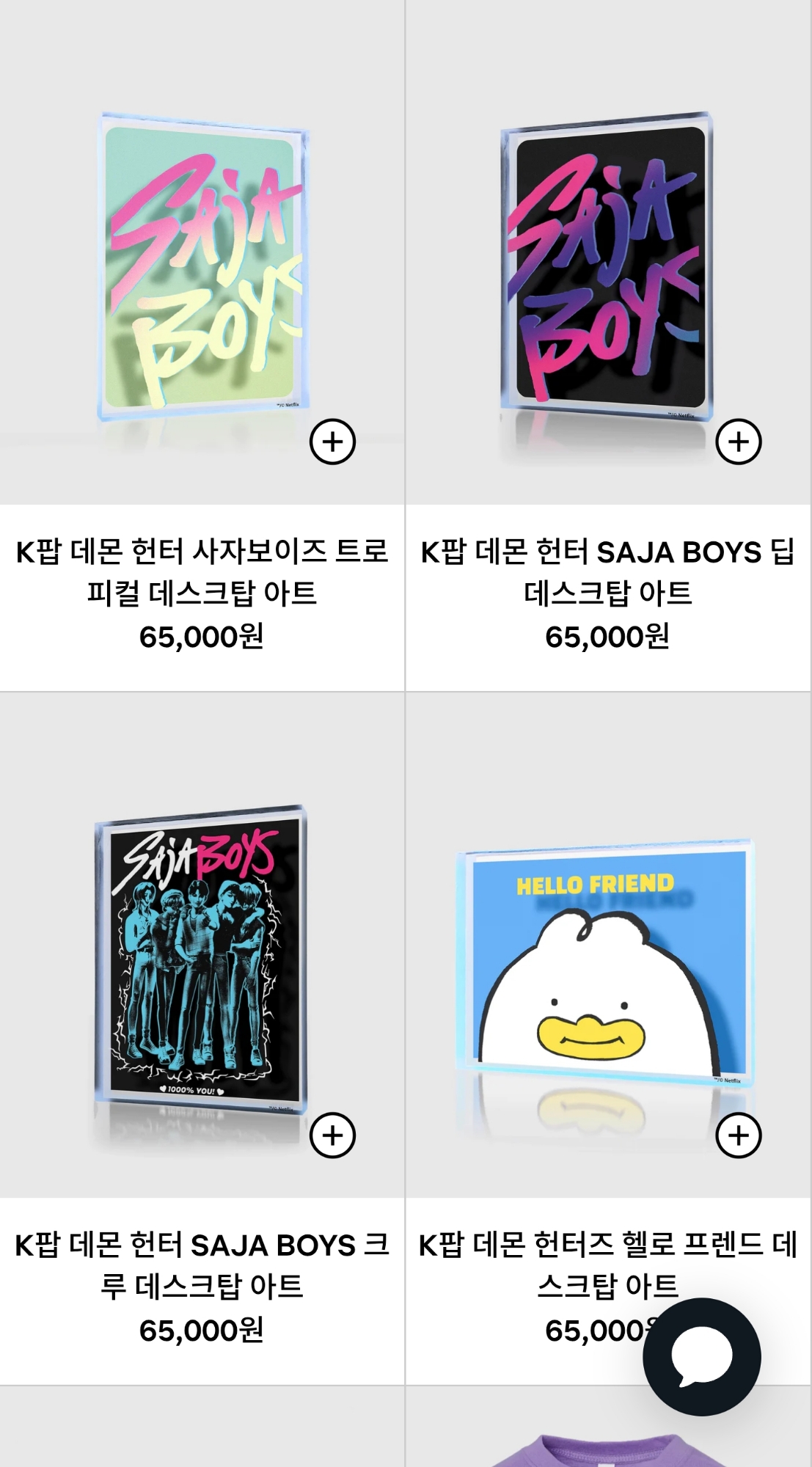The image size is (812, 1467).
Task: Open the 사자보이즈 트로피컬 데스크탑 아트 product
Action: tap(202, 572)
